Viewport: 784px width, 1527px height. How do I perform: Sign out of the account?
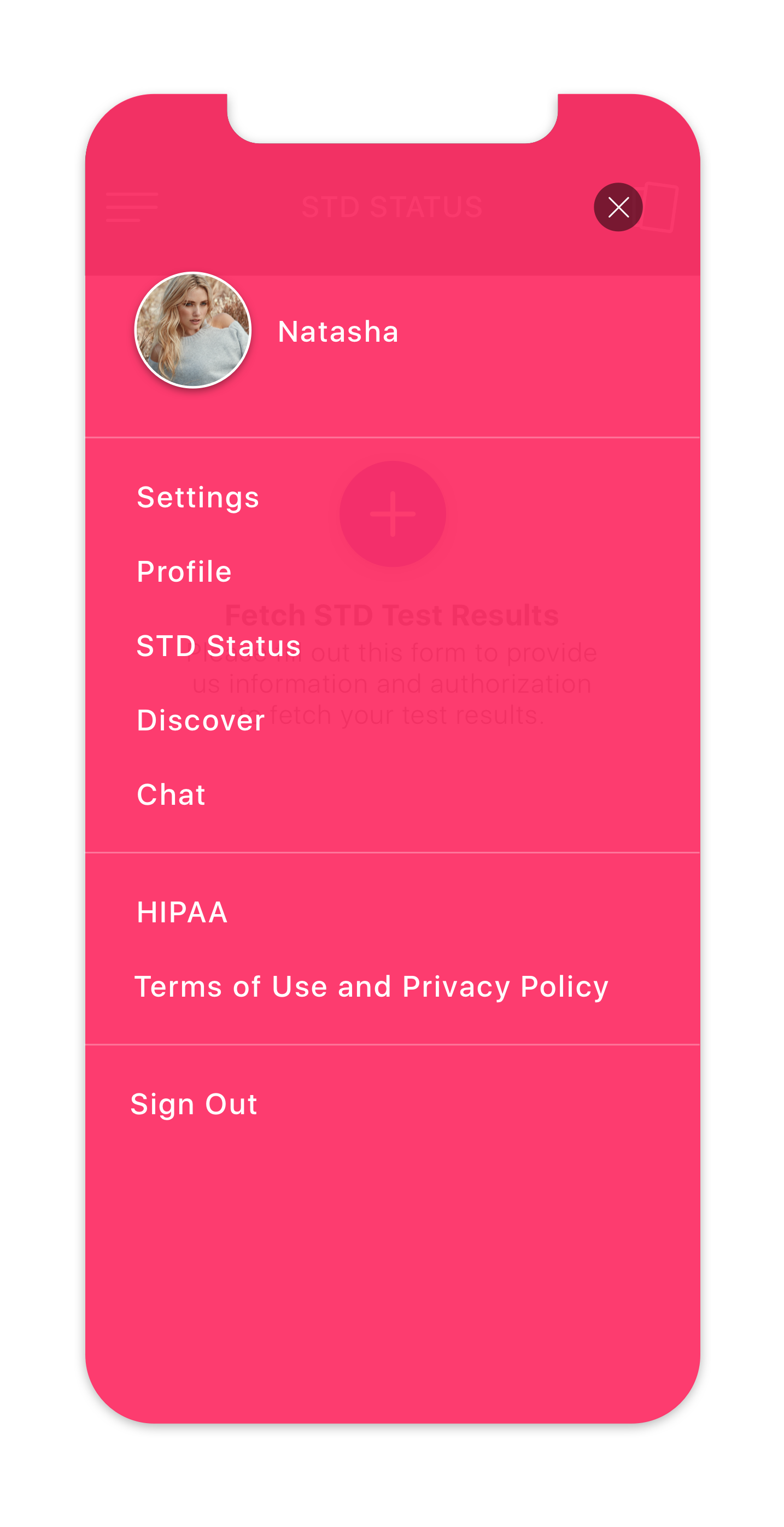click(194, 1104)
